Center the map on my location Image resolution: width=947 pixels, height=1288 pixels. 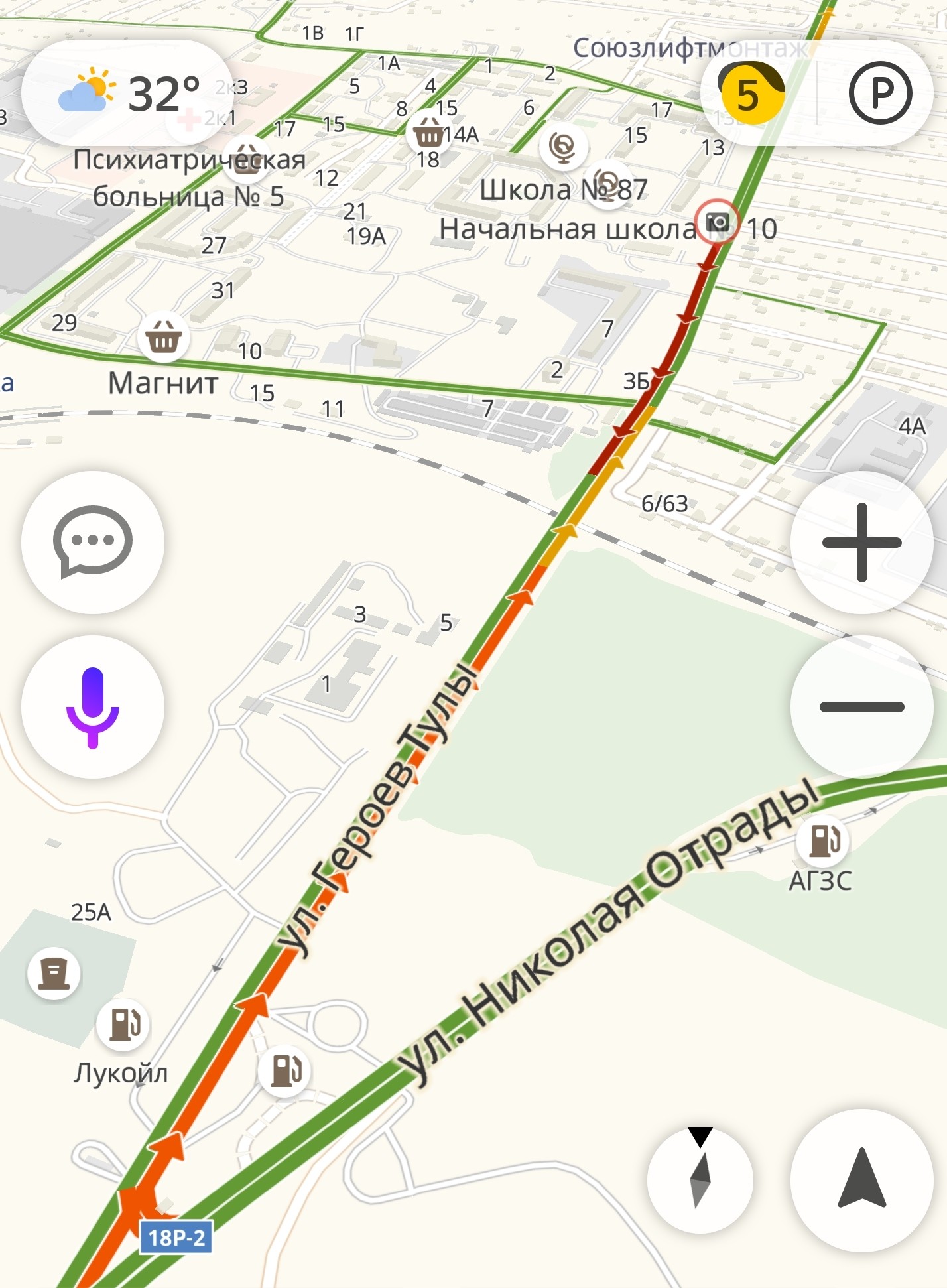pyautogui.click(x=861, y=1180)
